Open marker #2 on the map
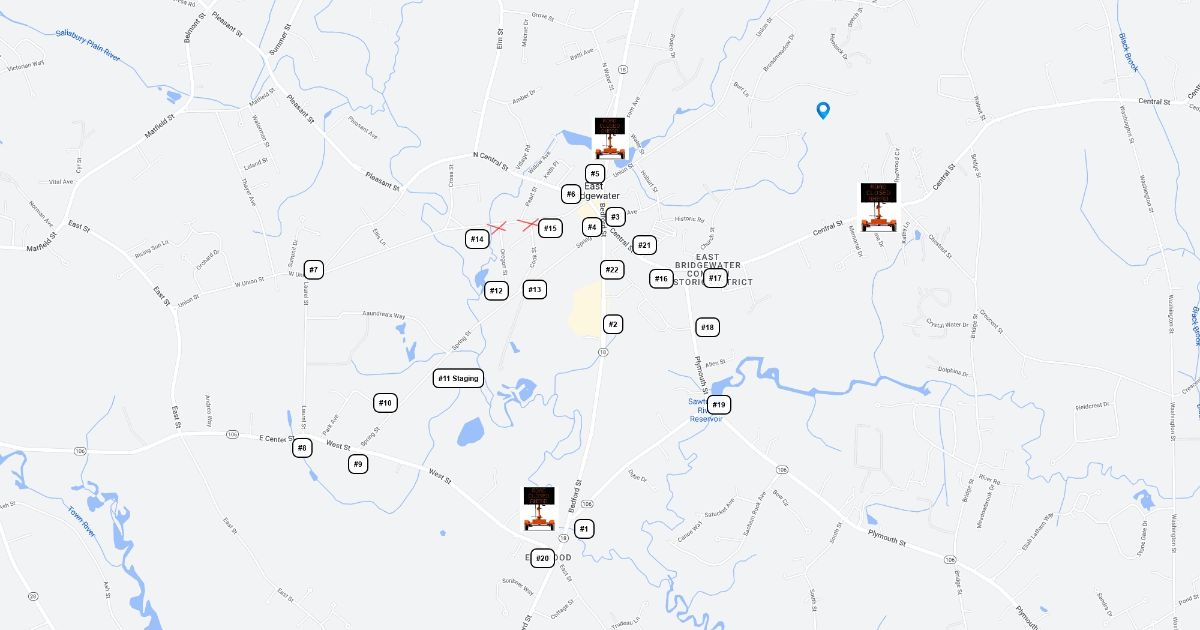The width and height of the screenshot is (1200, 630). point(613,324)
